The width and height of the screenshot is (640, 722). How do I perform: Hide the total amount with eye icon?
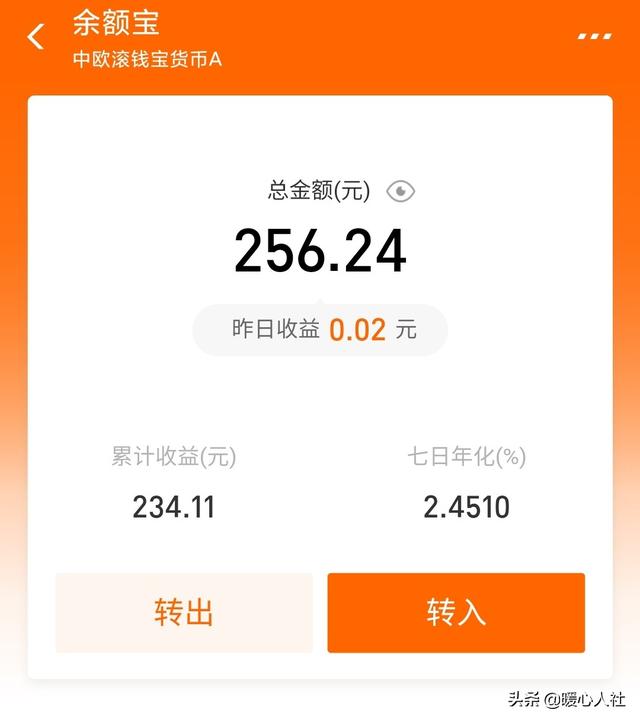pyautogui.click(x=400, y=191)
